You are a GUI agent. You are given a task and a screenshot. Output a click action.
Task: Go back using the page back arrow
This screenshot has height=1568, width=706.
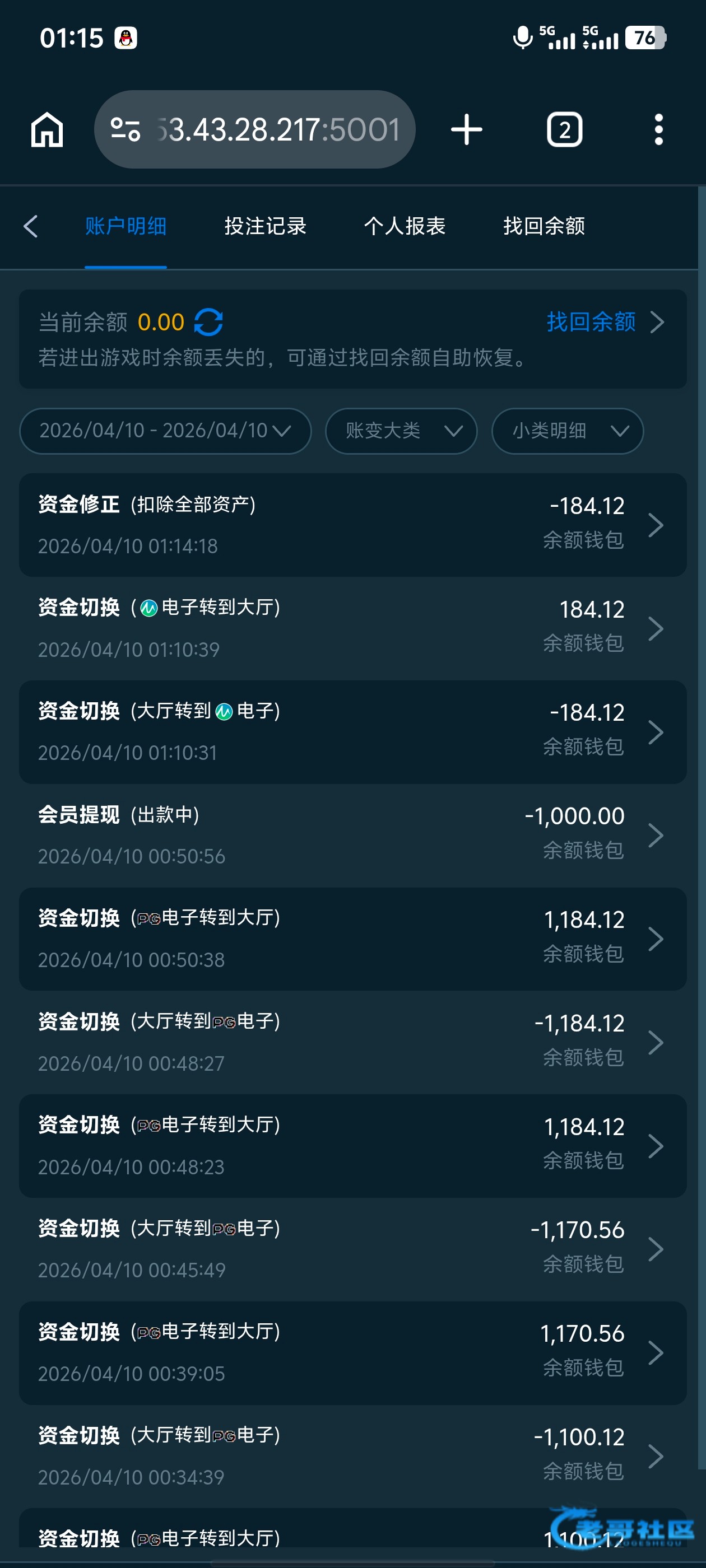(31, 226)
